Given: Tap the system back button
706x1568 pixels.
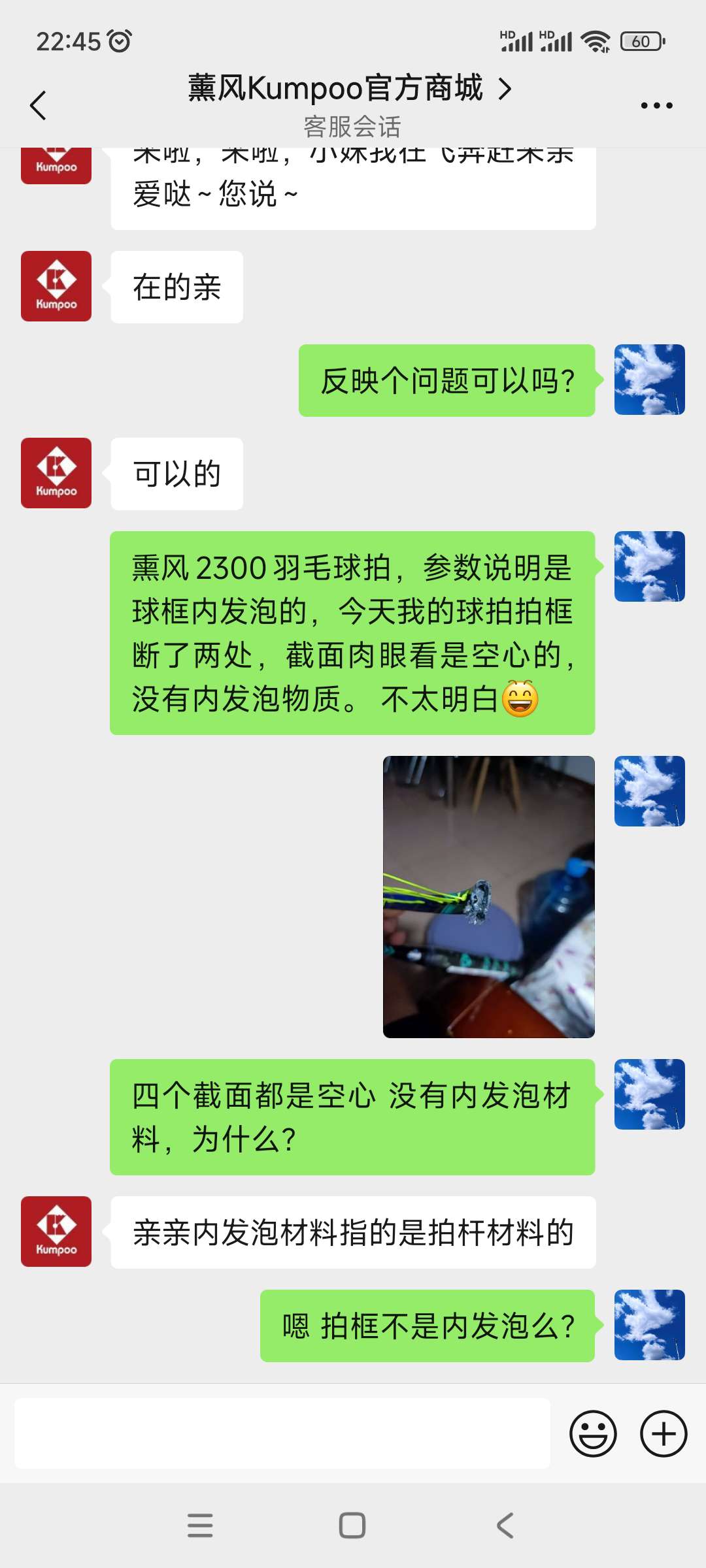Looking at the screenshot, I should (505, 1526).
